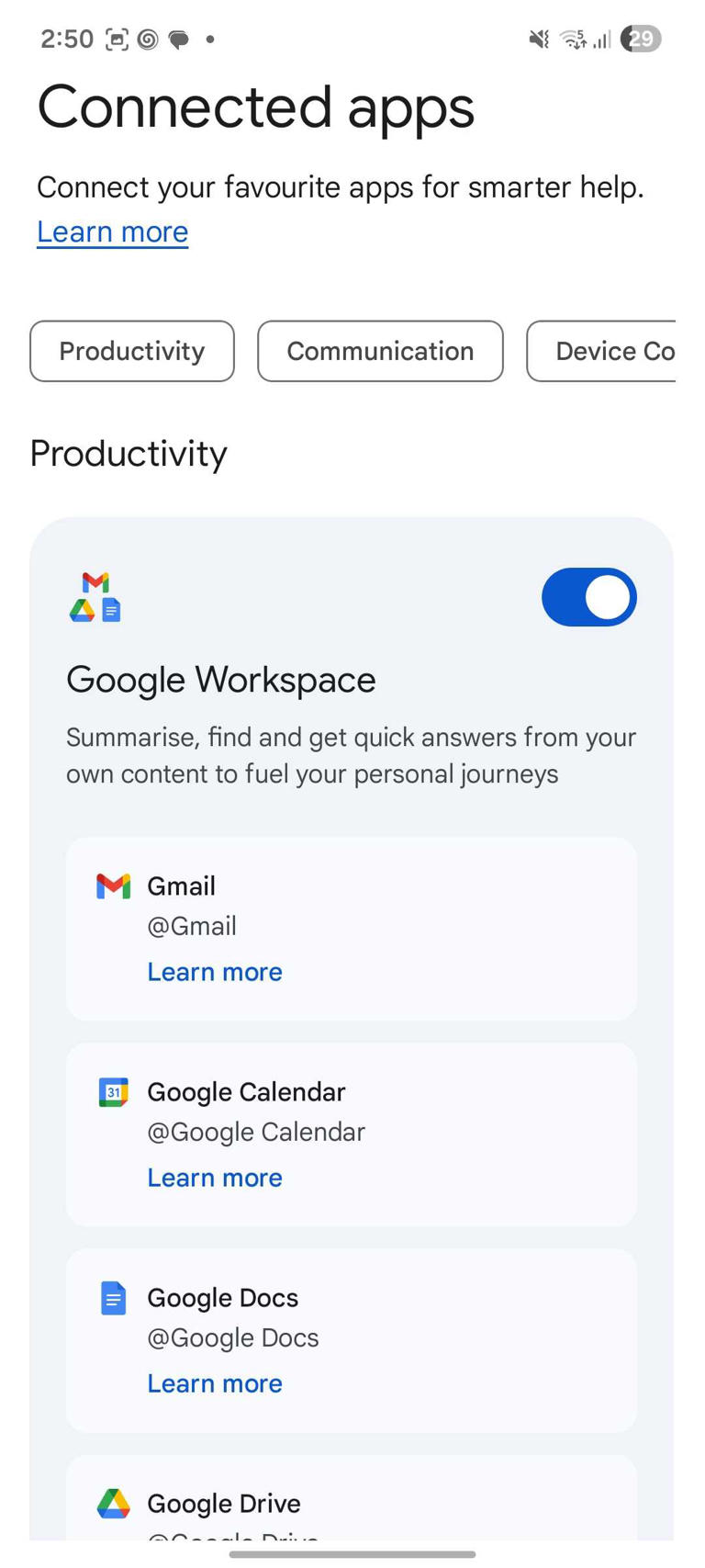The width and height of the screenshot is (705, 1568).
Task: Open Learn more under Gmail
Action: tap(214, 971)
